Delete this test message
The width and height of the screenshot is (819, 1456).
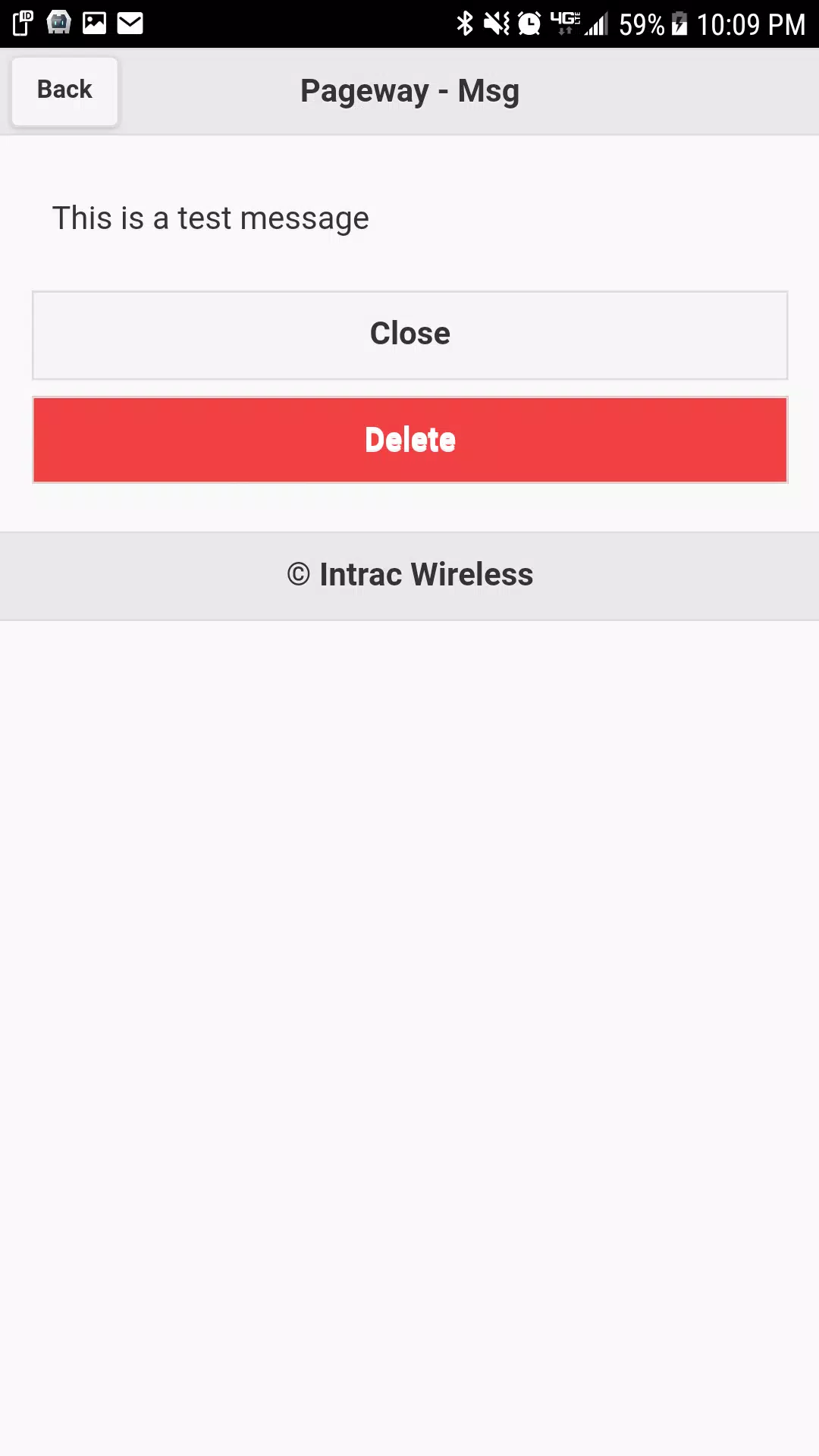click(409, 440)
